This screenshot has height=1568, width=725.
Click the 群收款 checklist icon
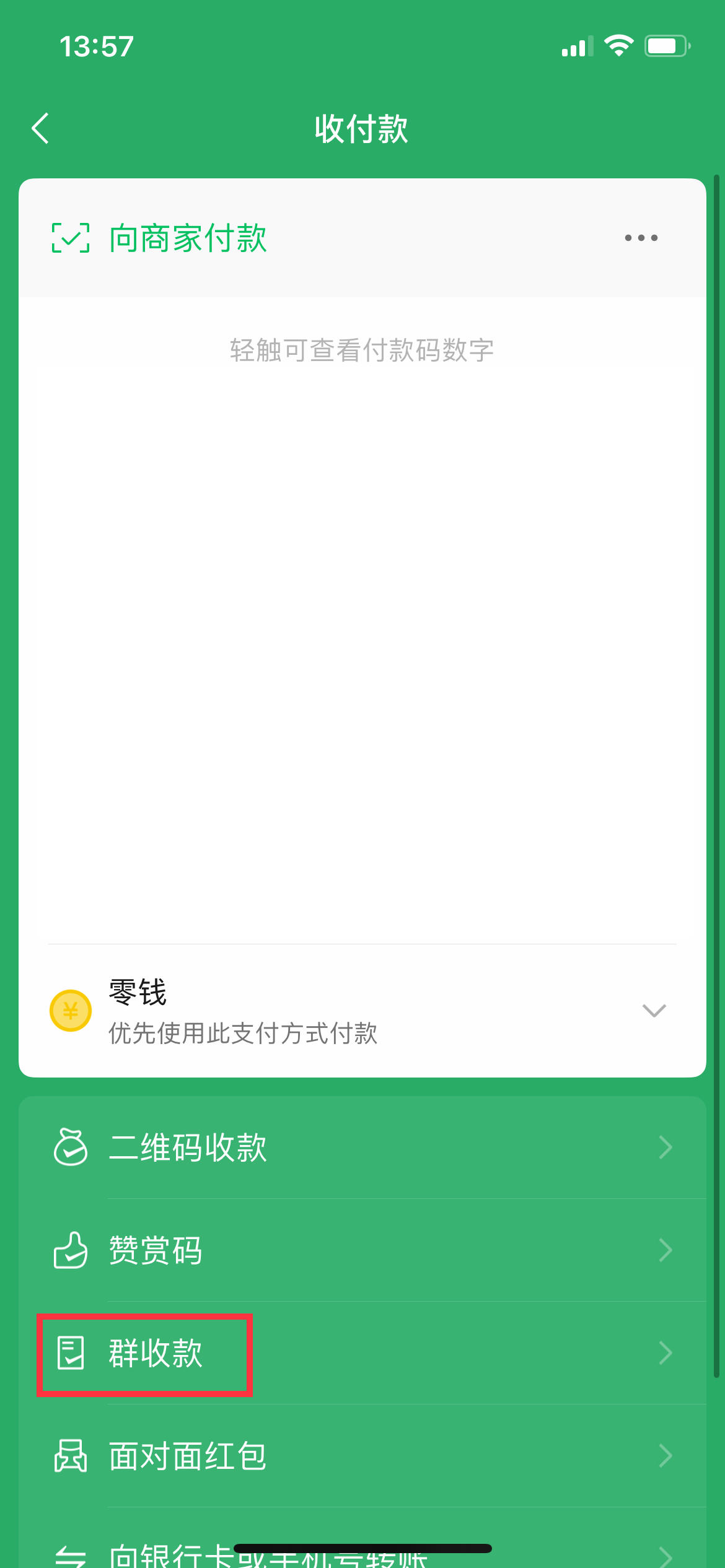tap(70, 1354)
